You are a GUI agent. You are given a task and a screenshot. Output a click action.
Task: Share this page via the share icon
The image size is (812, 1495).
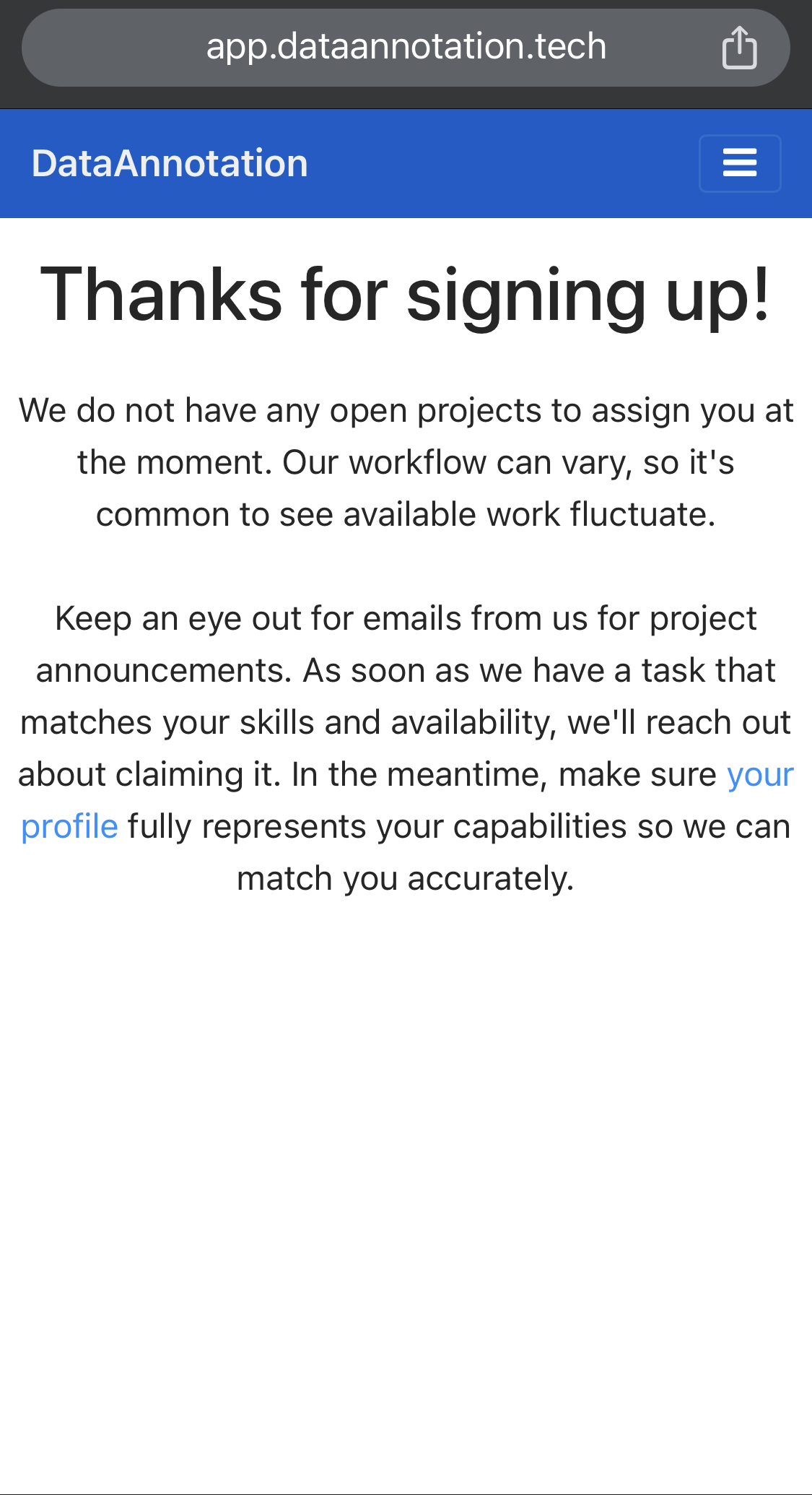739,48
